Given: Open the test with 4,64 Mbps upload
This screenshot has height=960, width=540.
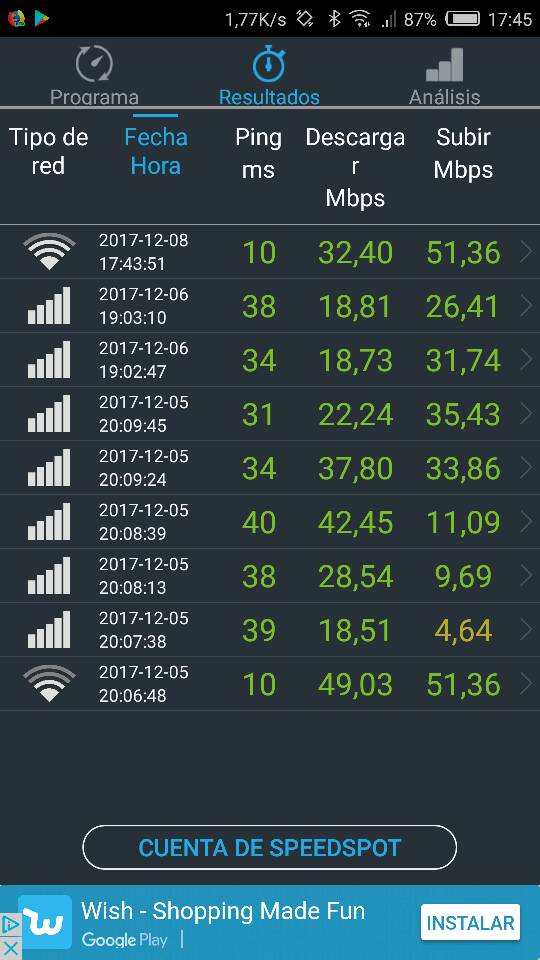Looking at the screenshot, I should tap(270, 629).
